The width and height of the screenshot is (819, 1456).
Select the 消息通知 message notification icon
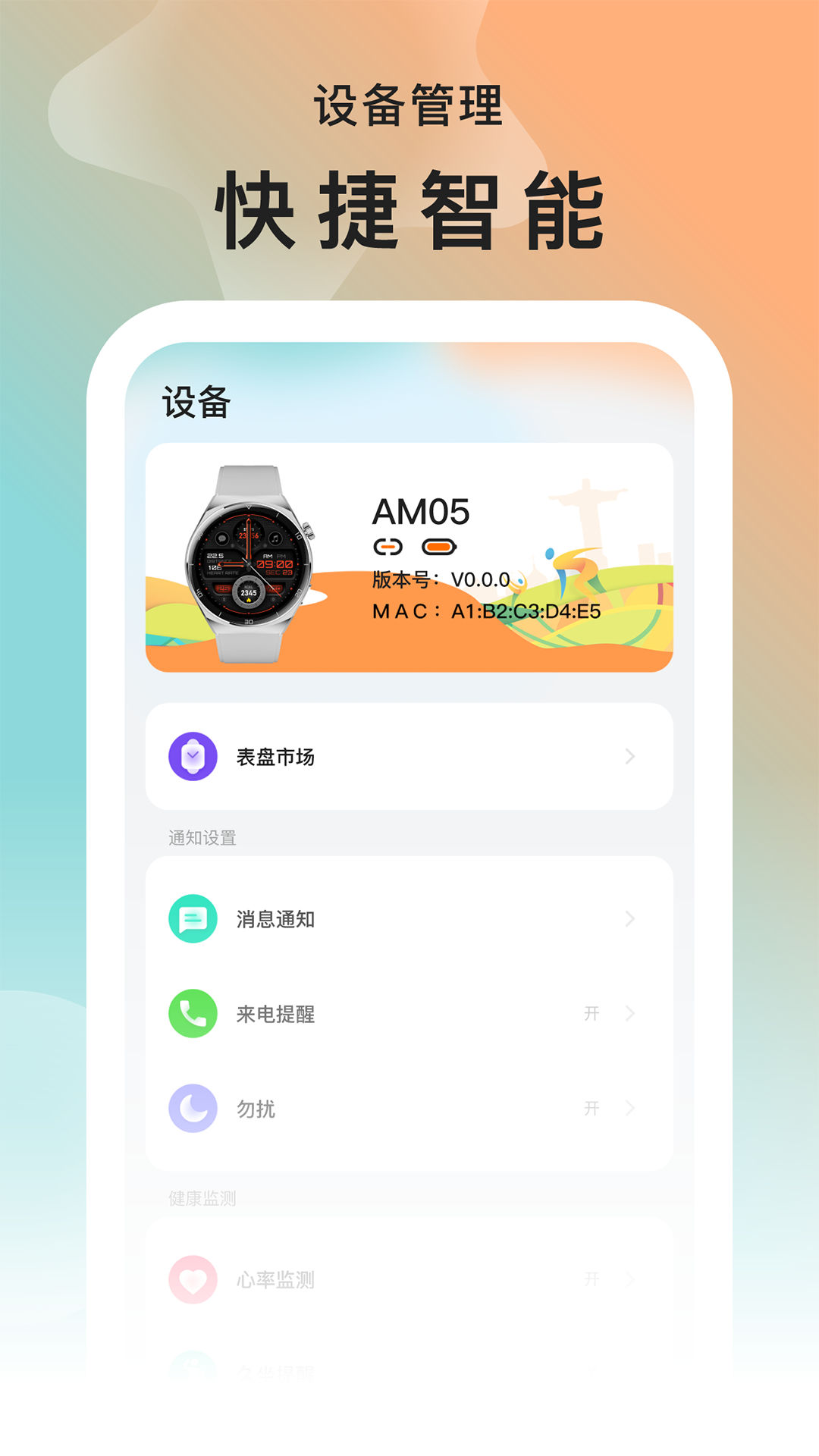coord(192,918)
